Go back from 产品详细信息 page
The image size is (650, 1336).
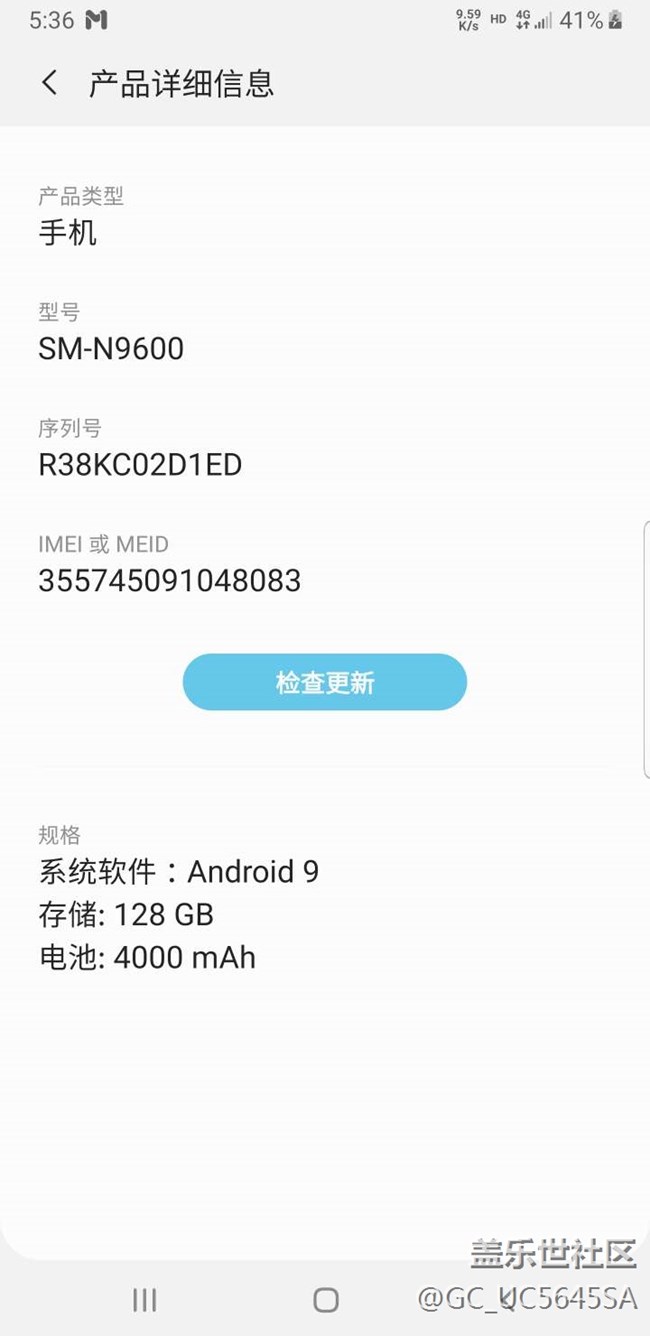[50, 83]
